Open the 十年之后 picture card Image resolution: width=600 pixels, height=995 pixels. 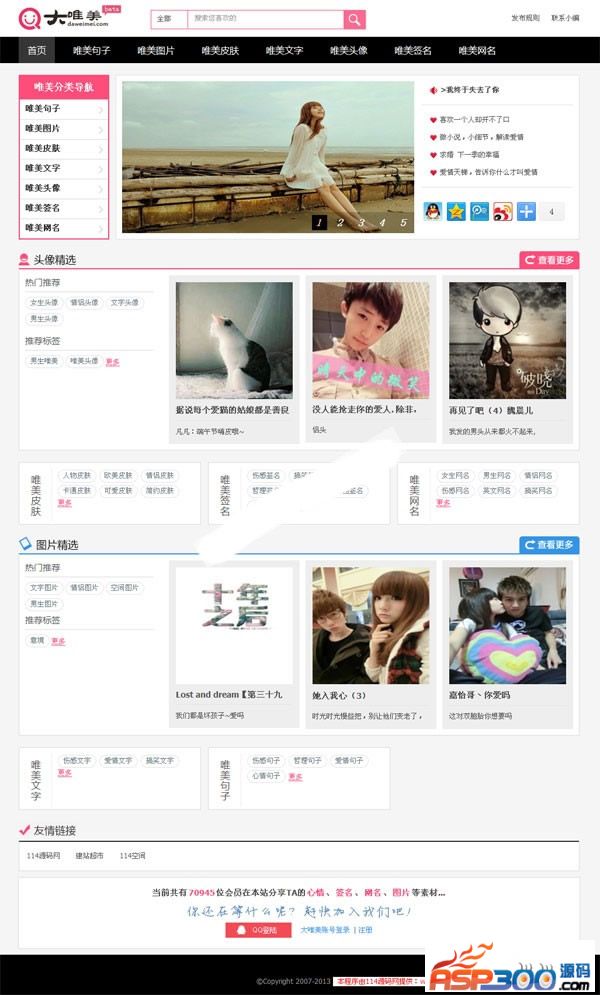point(234,625)
